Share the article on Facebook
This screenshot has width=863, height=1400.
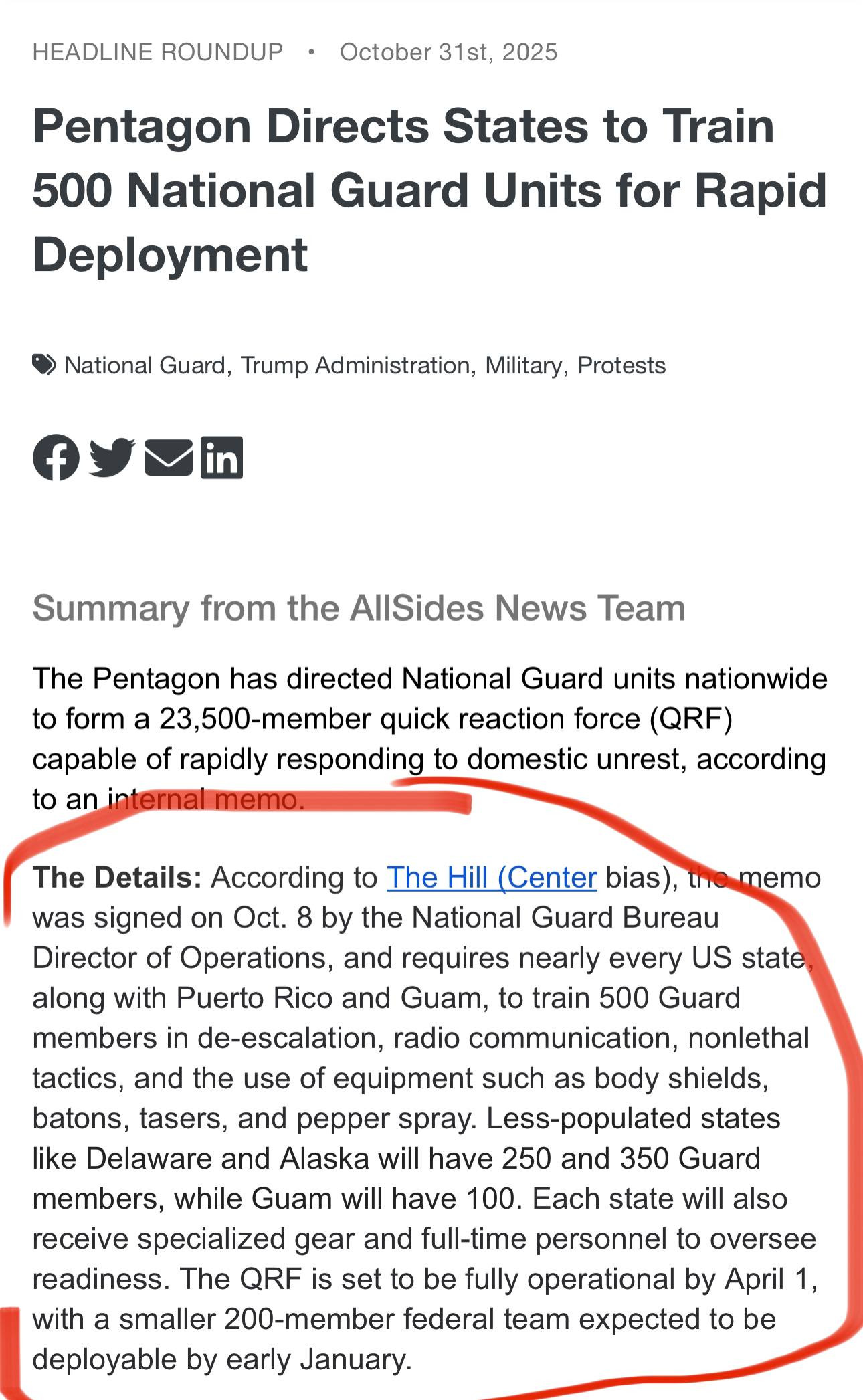pos(56,458)
